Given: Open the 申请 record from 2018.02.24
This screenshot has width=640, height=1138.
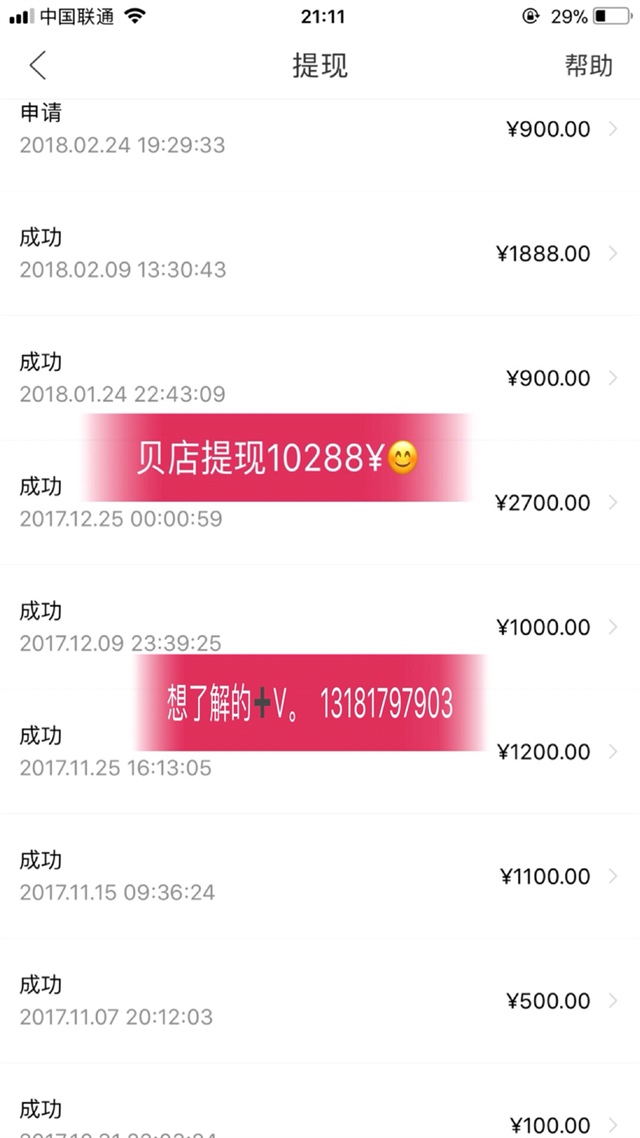Looking at the screenshot, I should tap(320, 130).
